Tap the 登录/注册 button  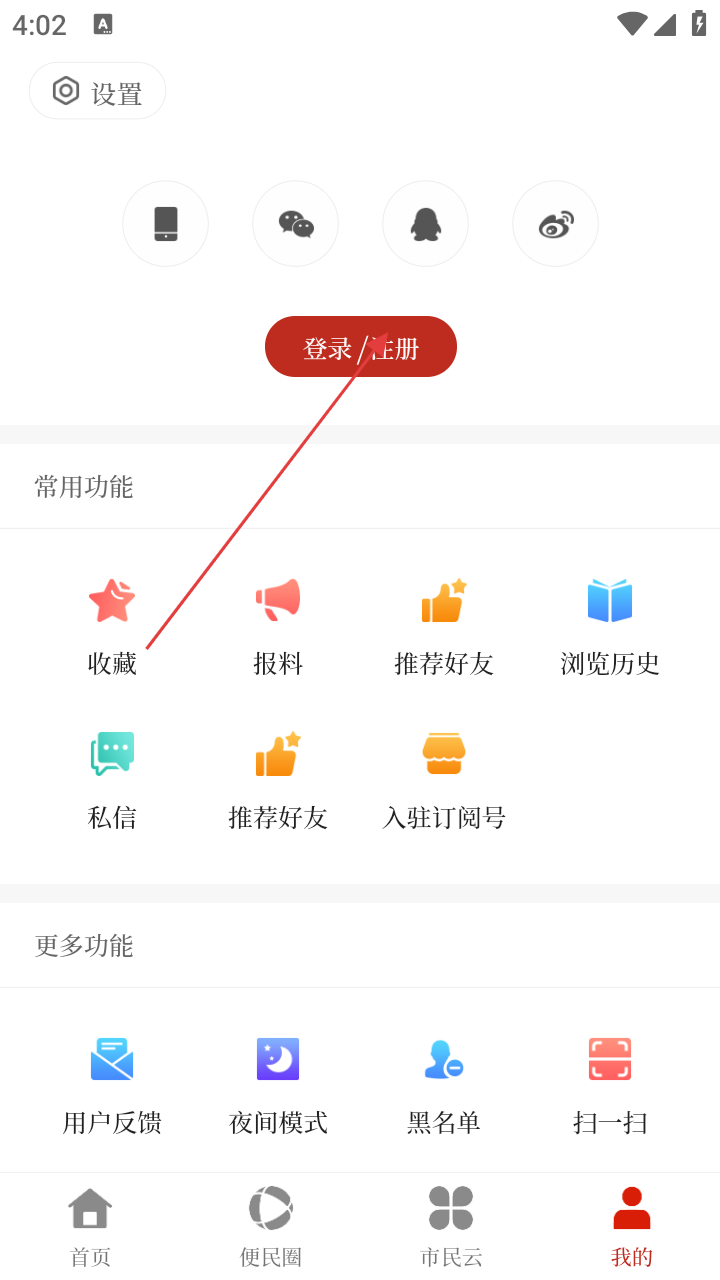(361, 347)
